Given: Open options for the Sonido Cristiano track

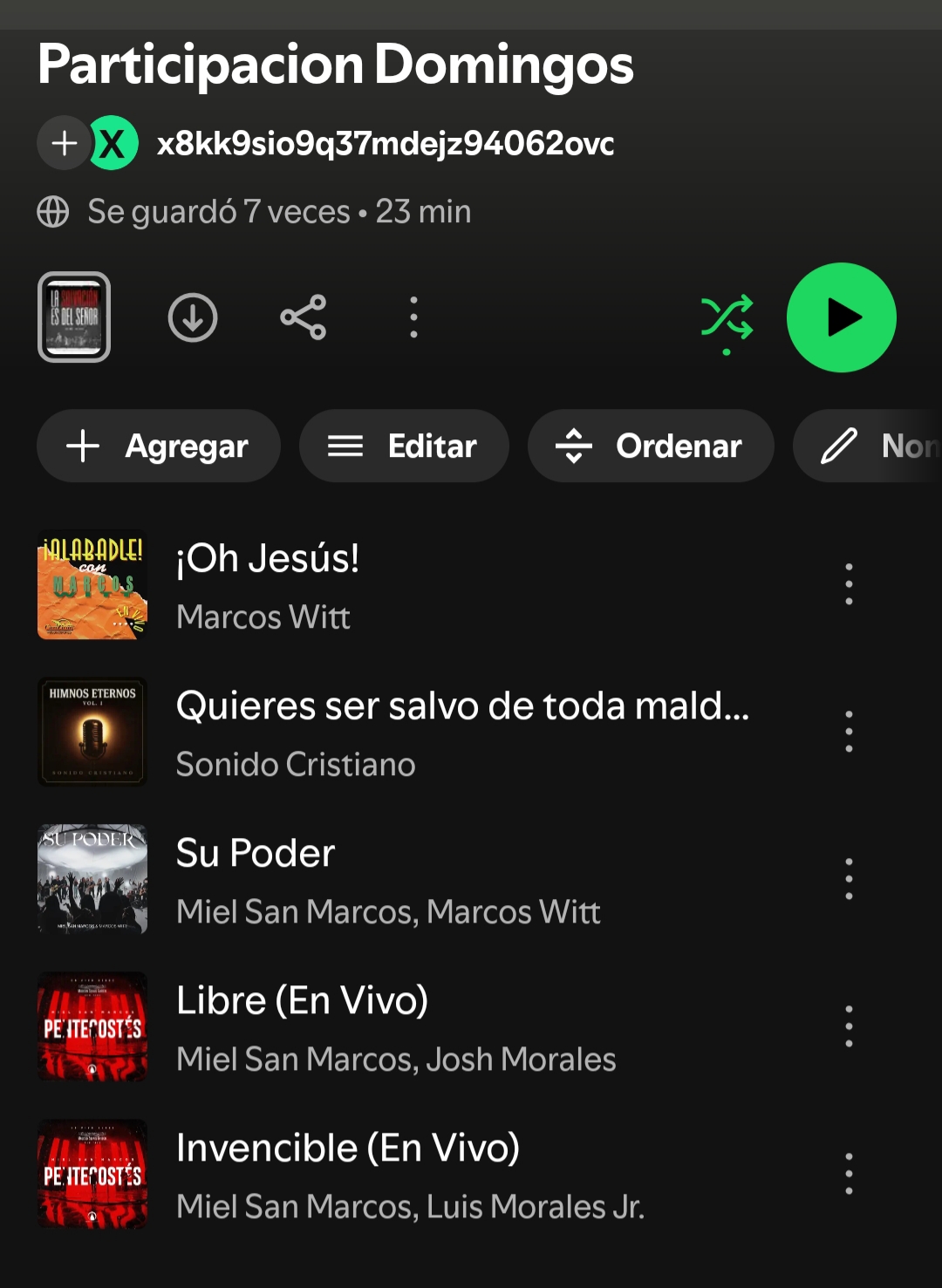Looking at the screenshot, I should tap(849, 732).
